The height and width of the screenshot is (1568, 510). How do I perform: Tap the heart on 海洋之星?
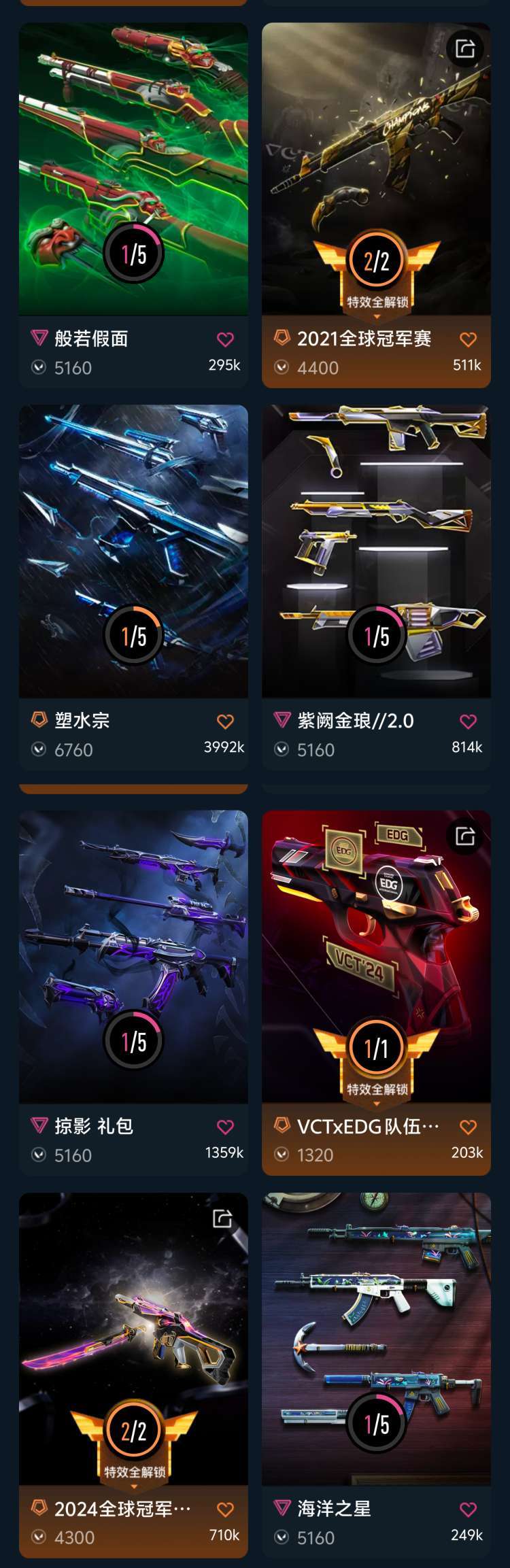[468, 1510]
